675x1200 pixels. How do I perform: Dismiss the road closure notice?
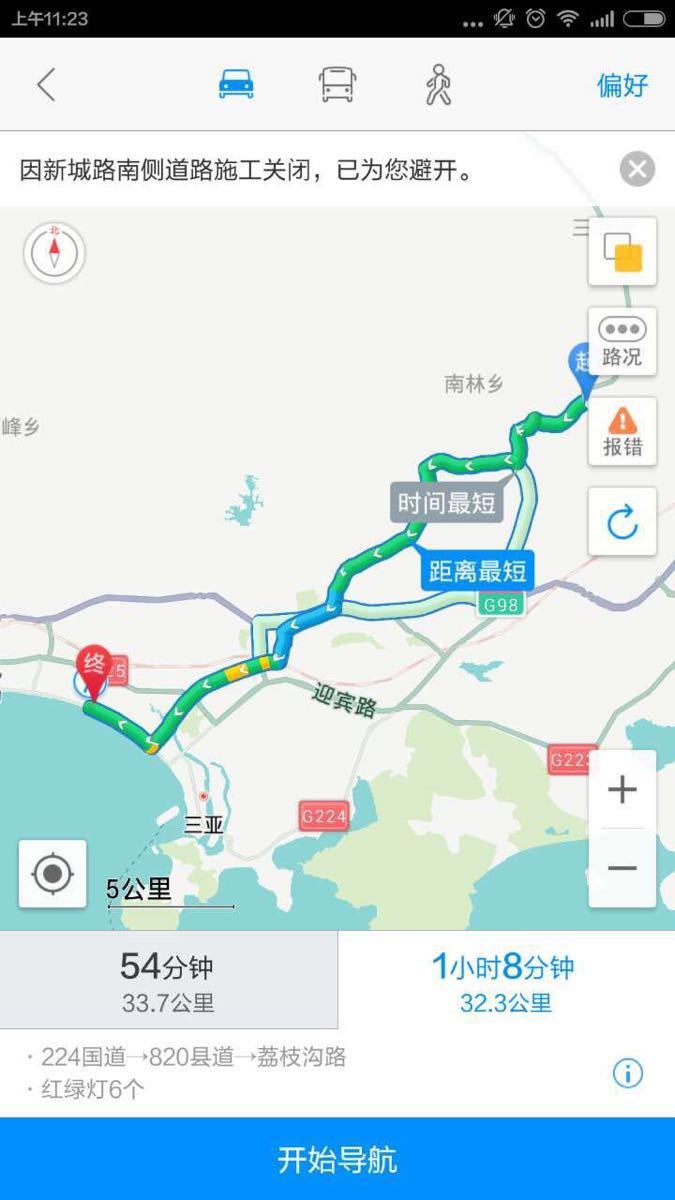click(x=637, y=169)
